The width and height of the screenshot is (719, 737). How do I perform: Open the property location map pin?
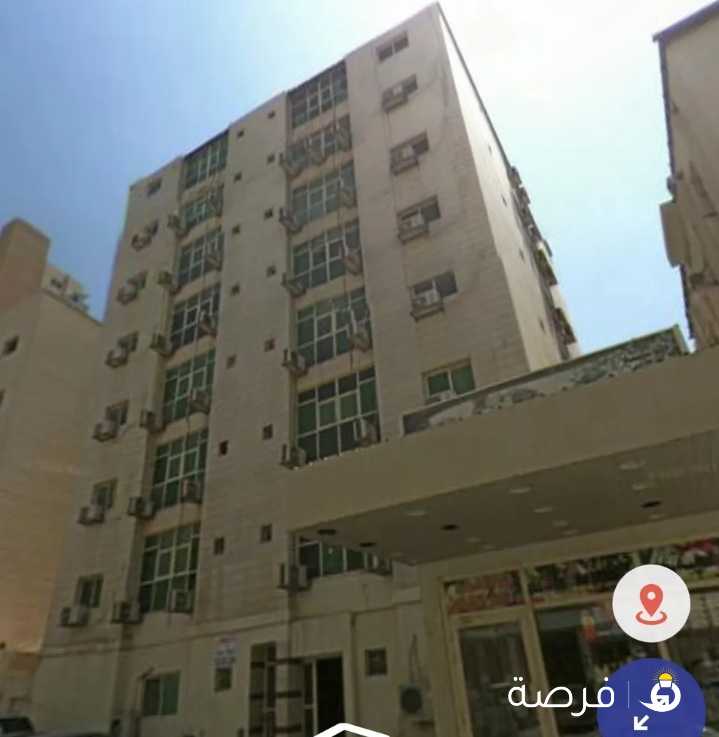coord(651,603)
